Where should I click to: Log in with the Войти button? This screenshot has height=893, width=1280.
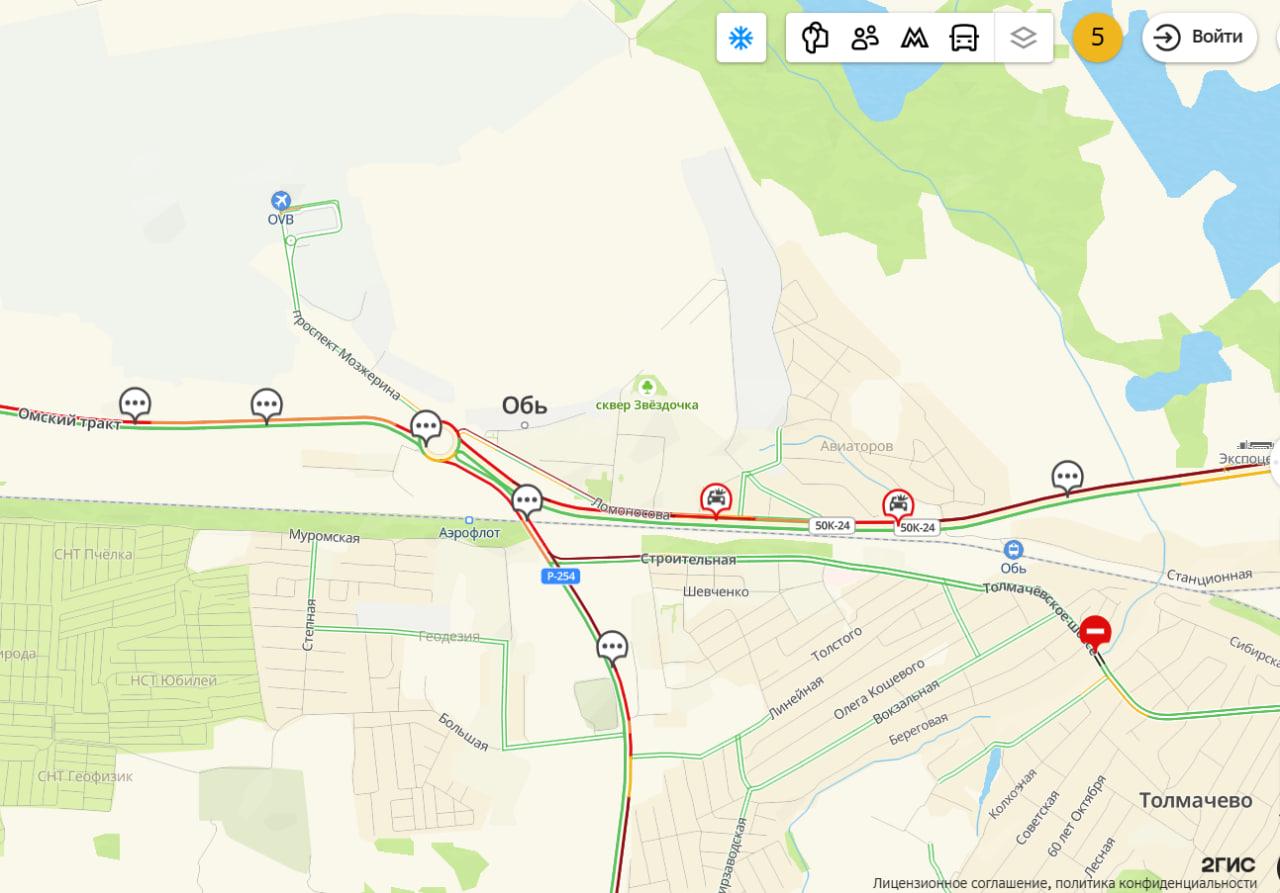pos(1200,38)
